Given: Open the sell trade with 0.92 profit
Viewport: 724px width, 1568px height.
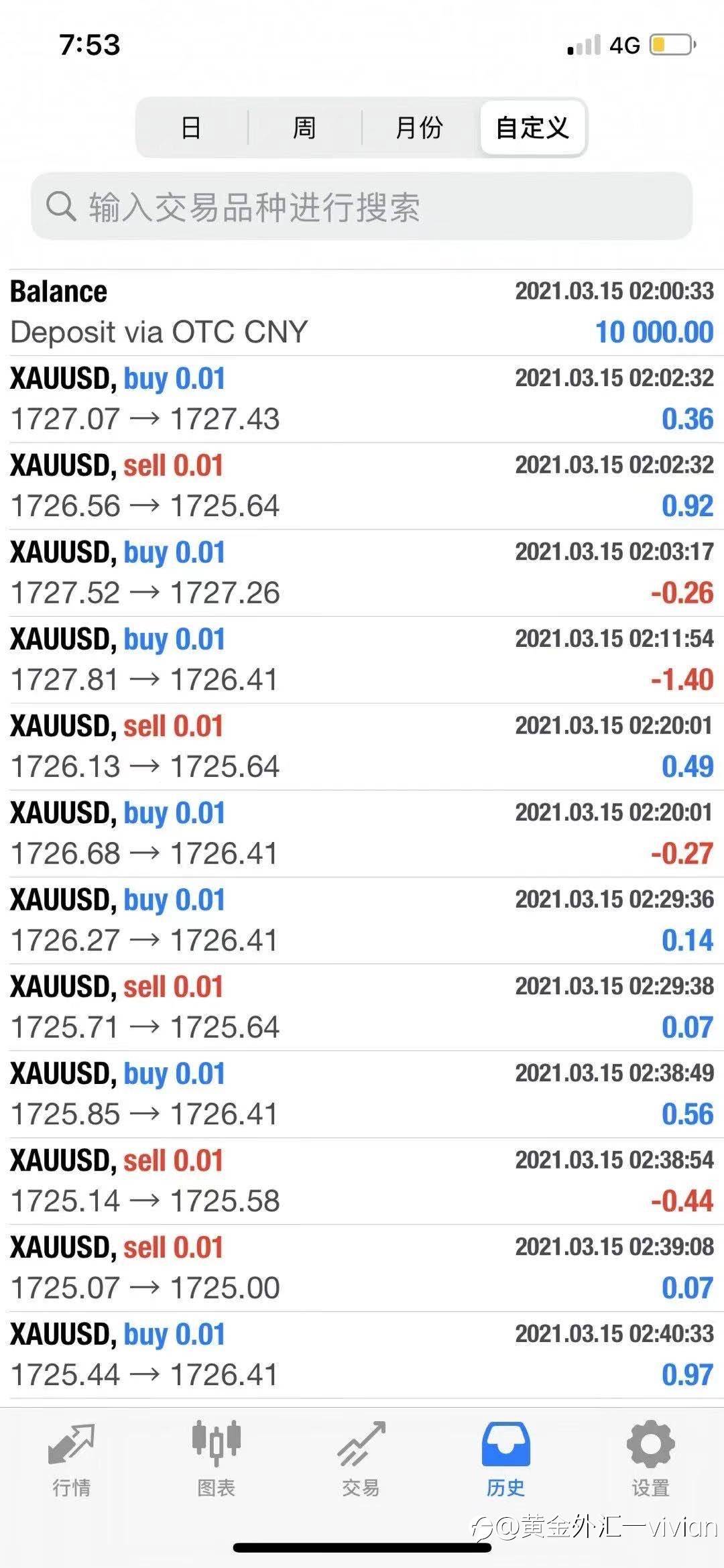Looking at the screenshot, I should pos(362,486).
